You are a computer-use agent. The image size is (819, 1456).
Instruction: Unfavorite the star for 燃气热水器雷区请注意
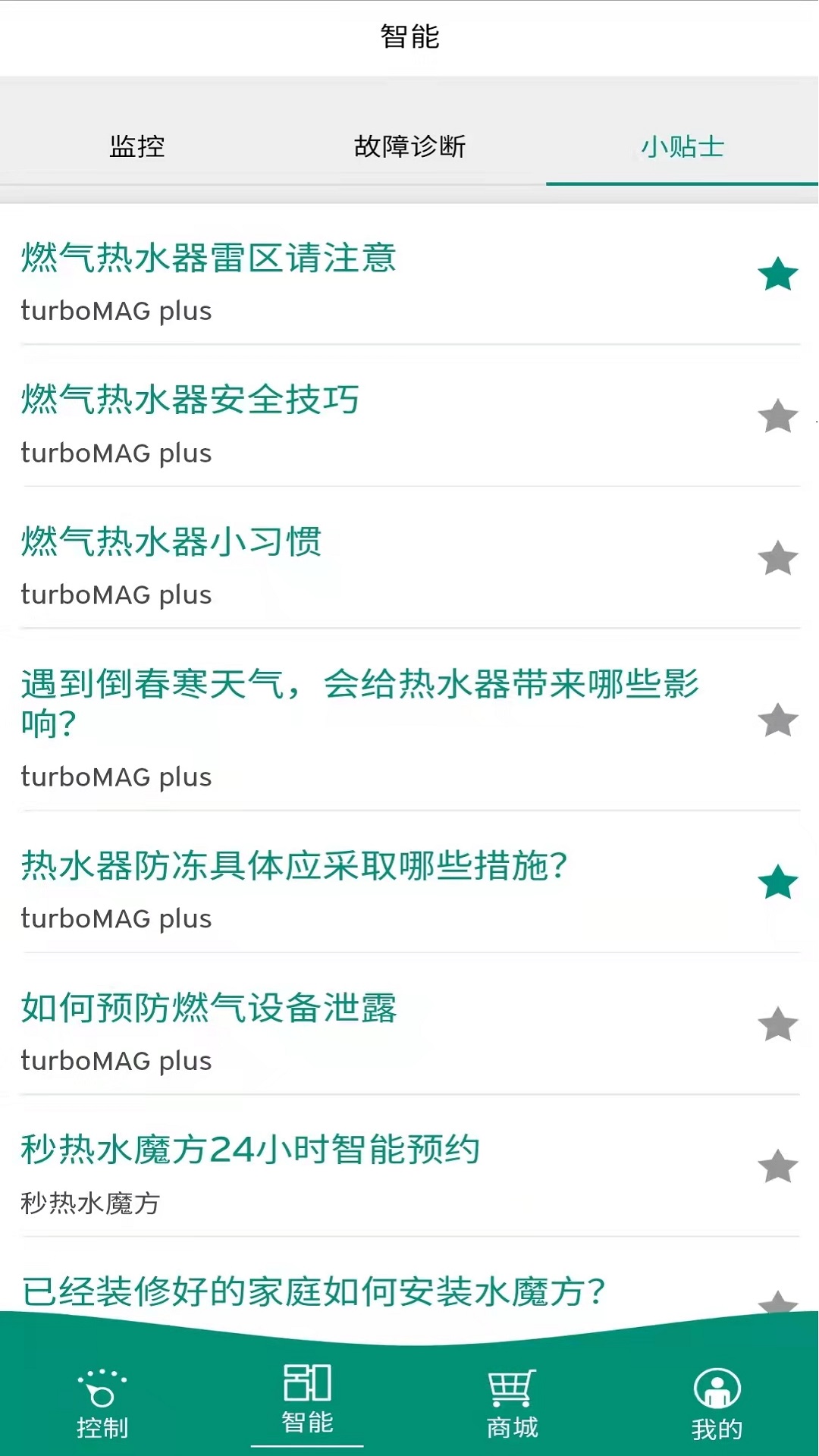pyautogui.click(x=778, y=275)
